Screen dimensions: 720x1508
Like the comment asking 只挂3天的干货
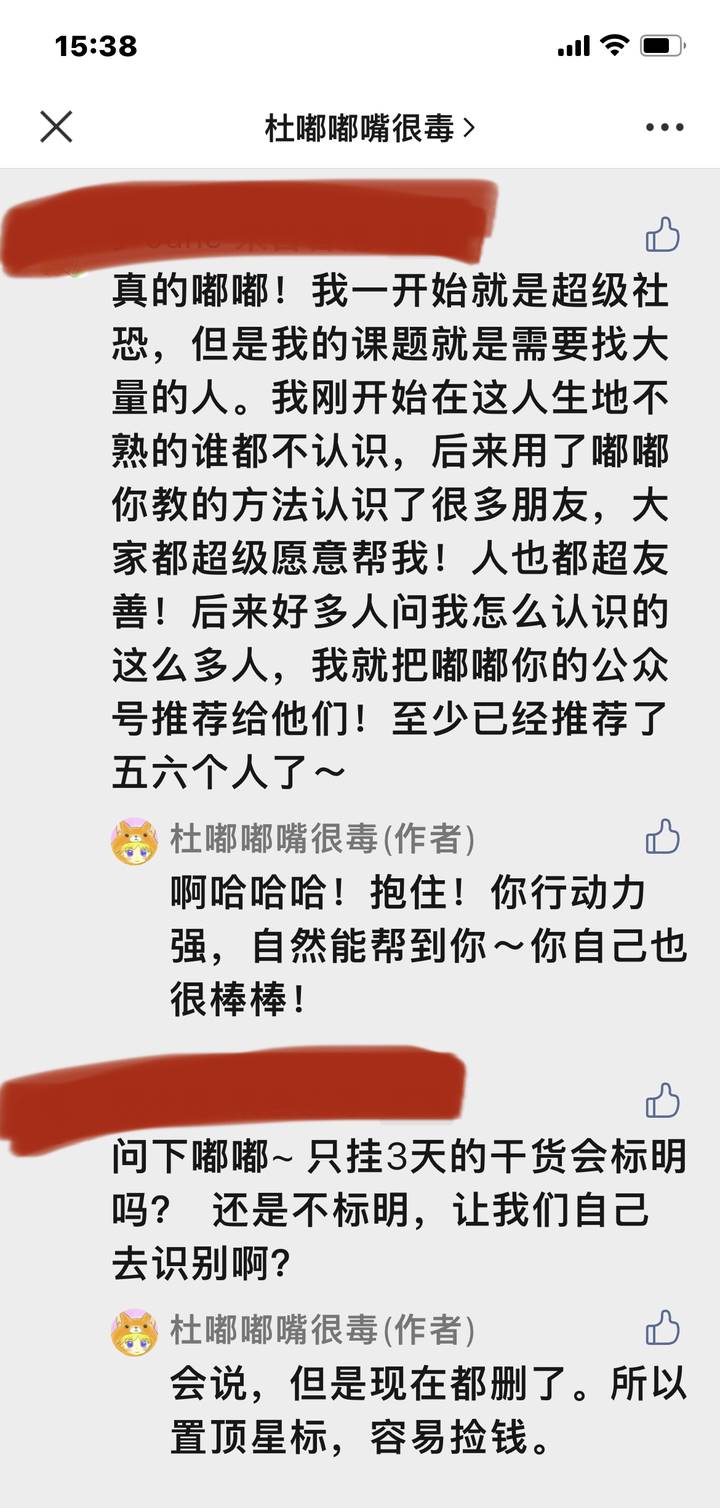tap(662, 1100)
